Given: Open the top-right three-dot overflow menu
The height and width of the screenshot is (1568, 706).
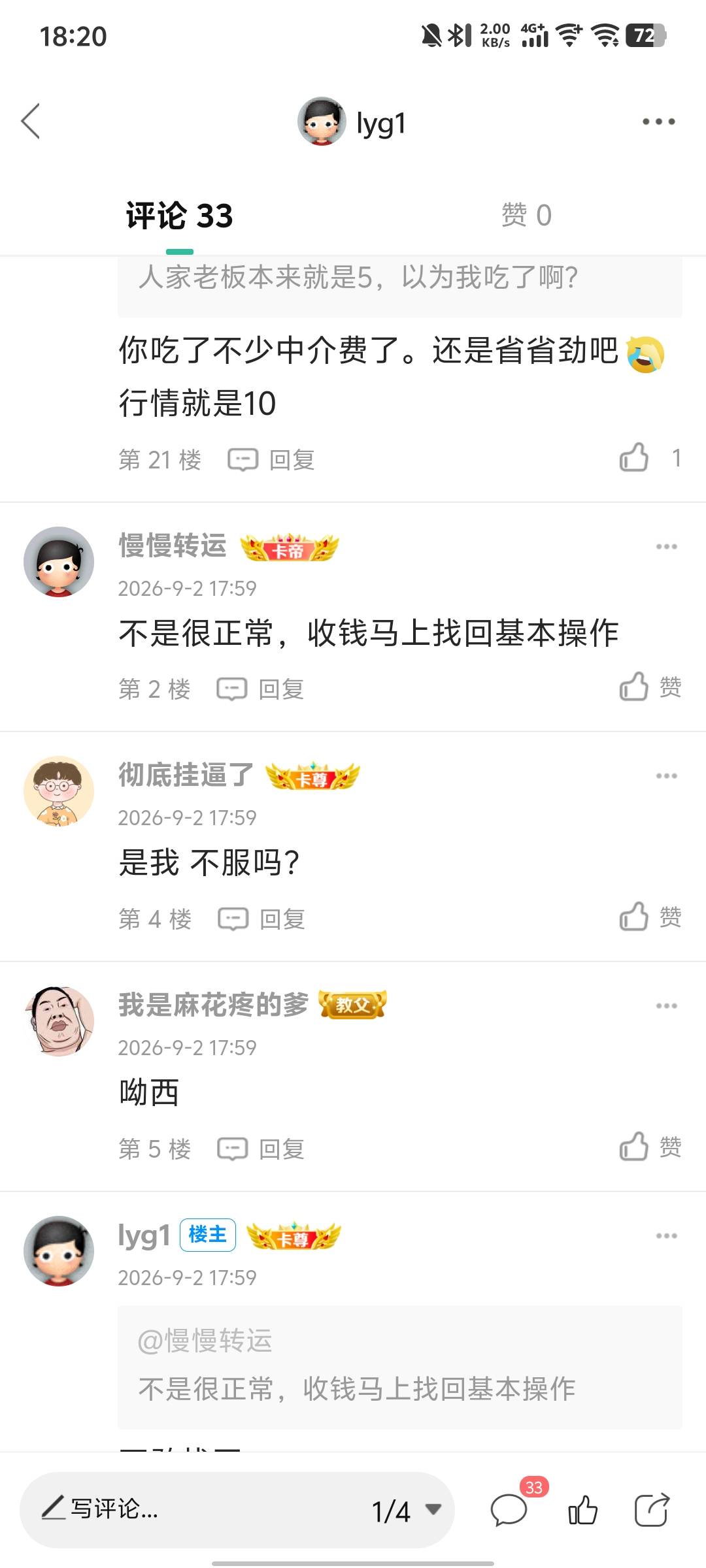Looking at the screenshot, I should pyautogui.click(x=658, y=122).
